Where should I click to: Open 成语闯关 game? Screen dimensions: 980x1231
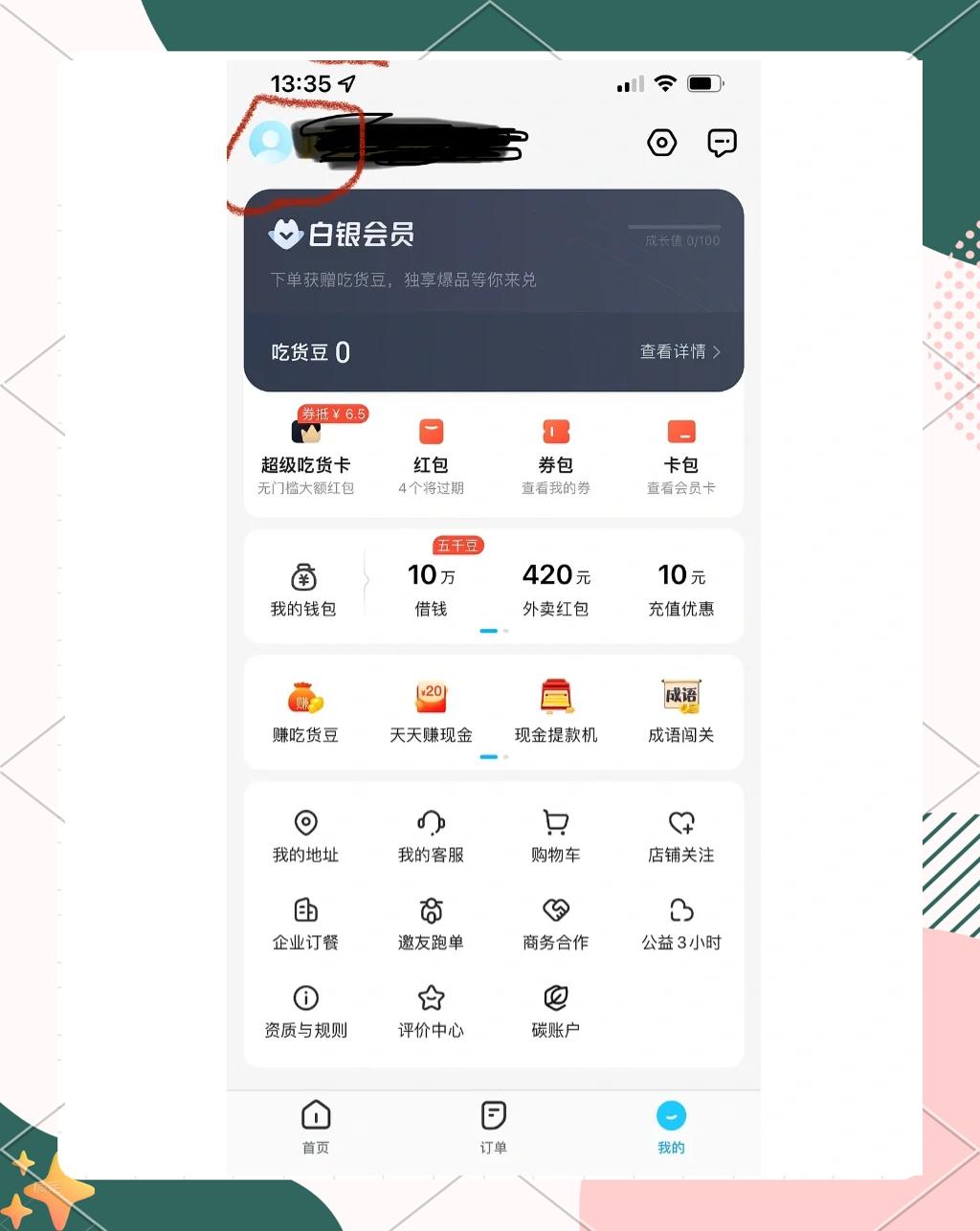pos(680,711)
